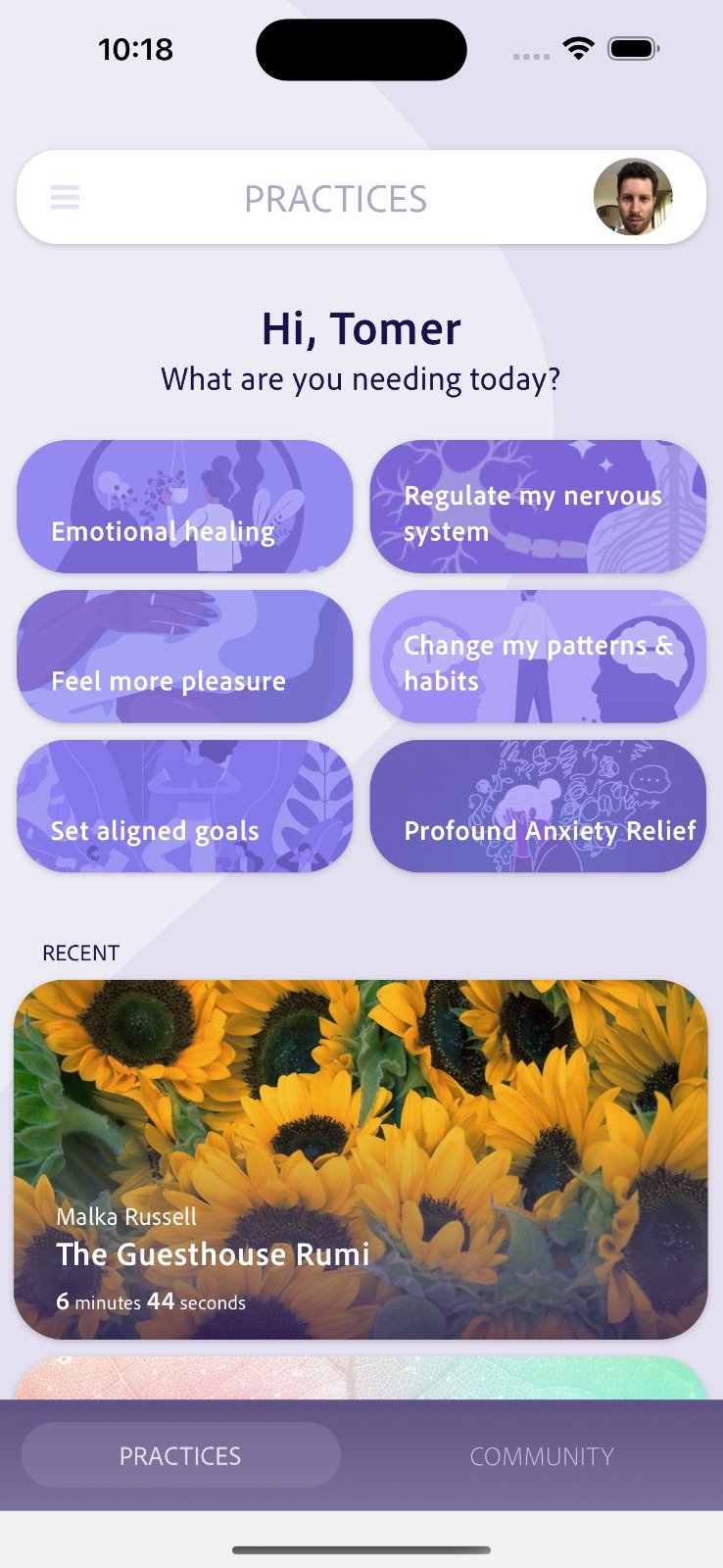The width and height of the screenshot is (723, 1568).
Task: Tap the Wi-Fi status indicator
Action: coord(578,48)
